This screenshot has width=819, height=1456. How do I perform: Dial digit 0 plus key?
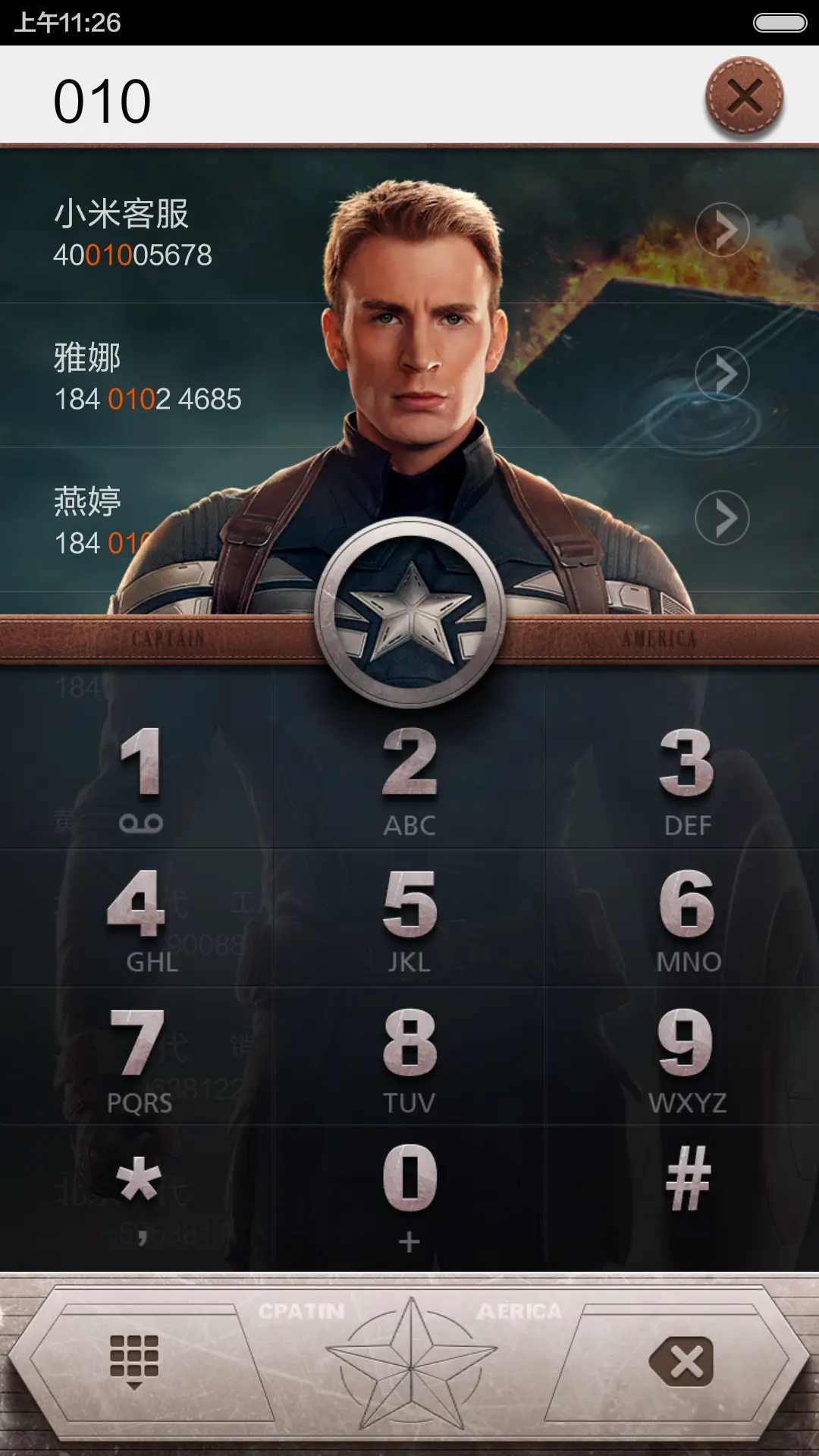[409, 1194]
